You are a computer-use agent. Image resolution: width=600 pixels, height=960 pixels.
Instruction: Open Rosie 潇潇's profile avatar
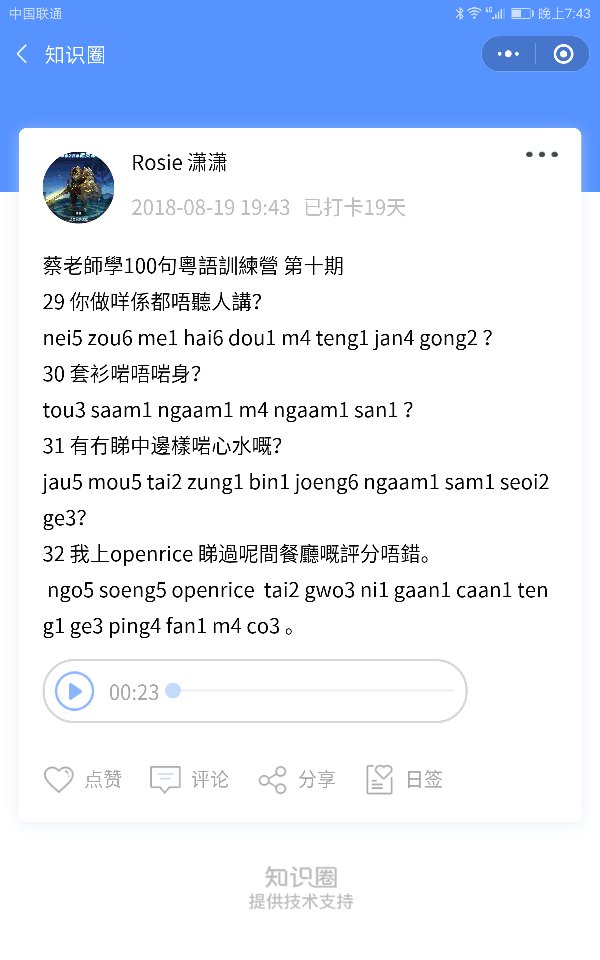pyautogui.click(x=78, y=187)
